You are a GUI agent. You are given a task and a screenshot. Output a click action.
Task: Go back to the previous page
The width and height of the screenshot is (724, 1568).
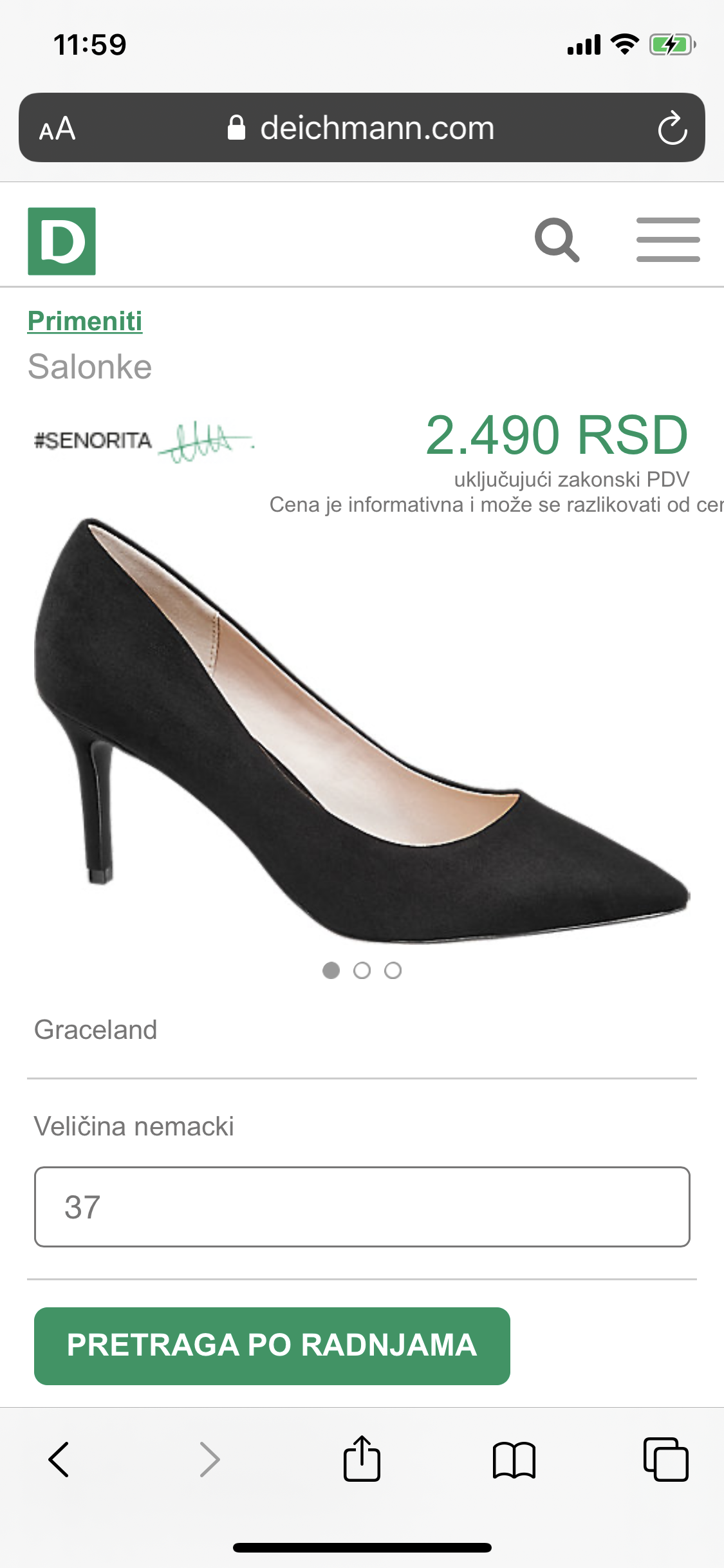click(x=59, y=1459)
